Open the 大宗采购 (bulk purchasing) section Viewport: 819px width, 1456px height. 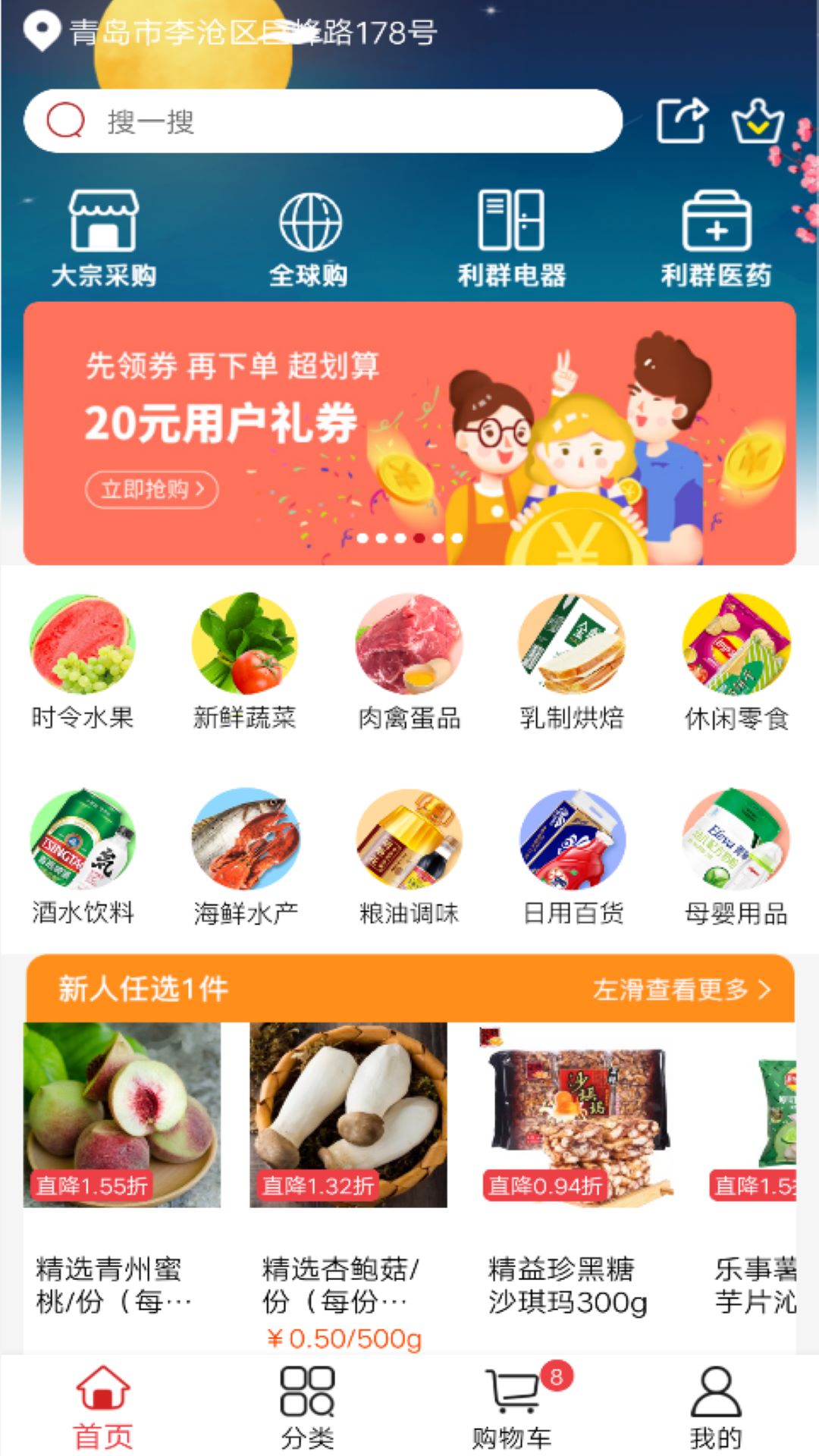coord(105,235)
